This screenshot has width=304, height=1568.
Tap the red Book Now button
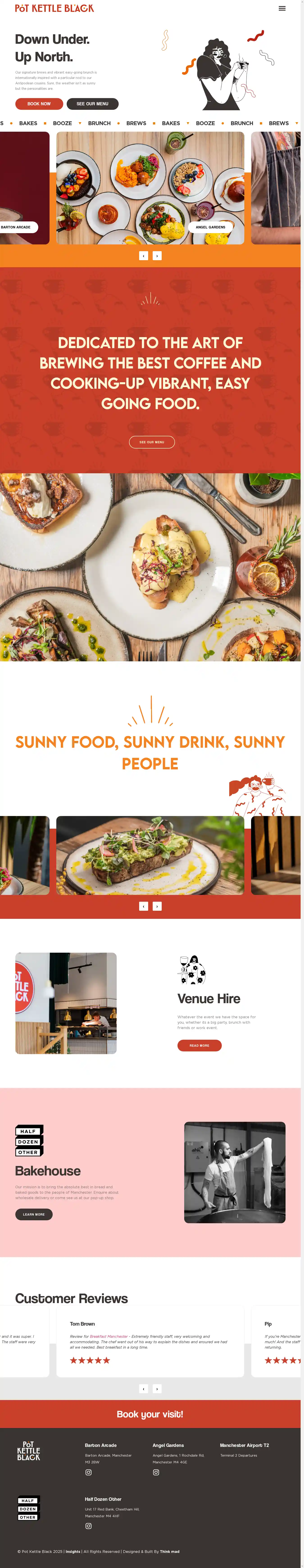pos(39,104)
